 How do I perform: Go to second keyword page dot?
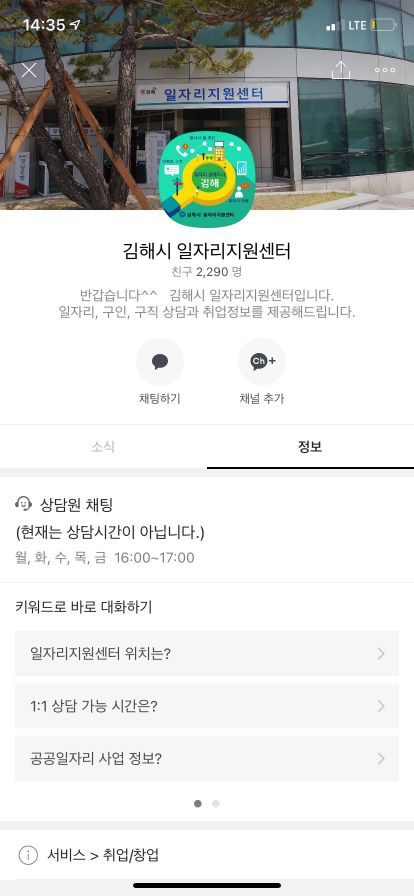[216, 803]
